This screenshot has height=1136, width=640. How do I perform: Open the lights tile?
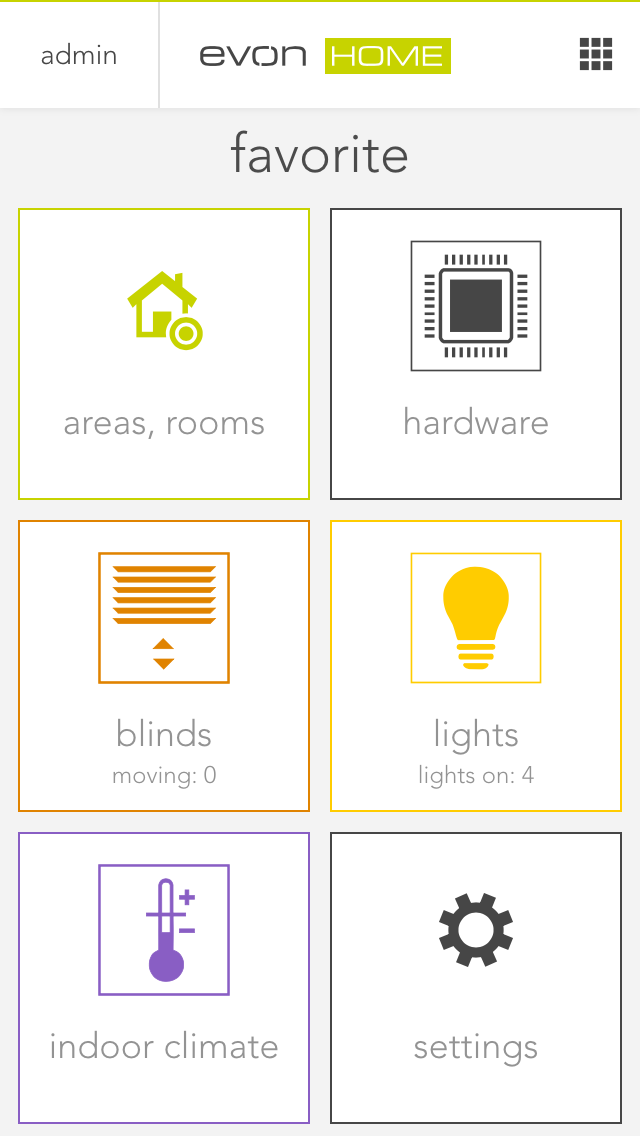coord(476,665)
